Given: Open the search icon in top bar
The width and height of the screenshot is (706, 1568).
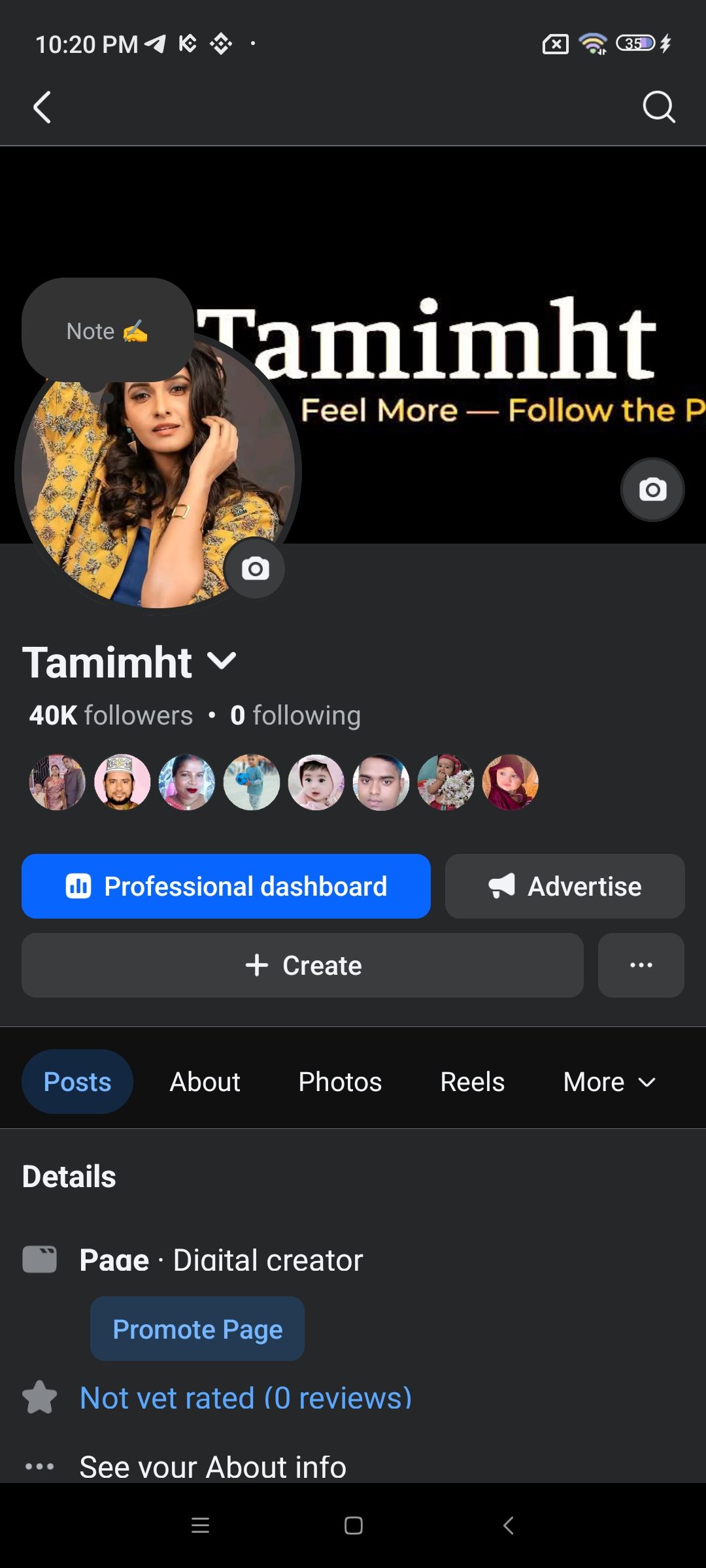Looking at the screenshot, I should click(658, 107).
